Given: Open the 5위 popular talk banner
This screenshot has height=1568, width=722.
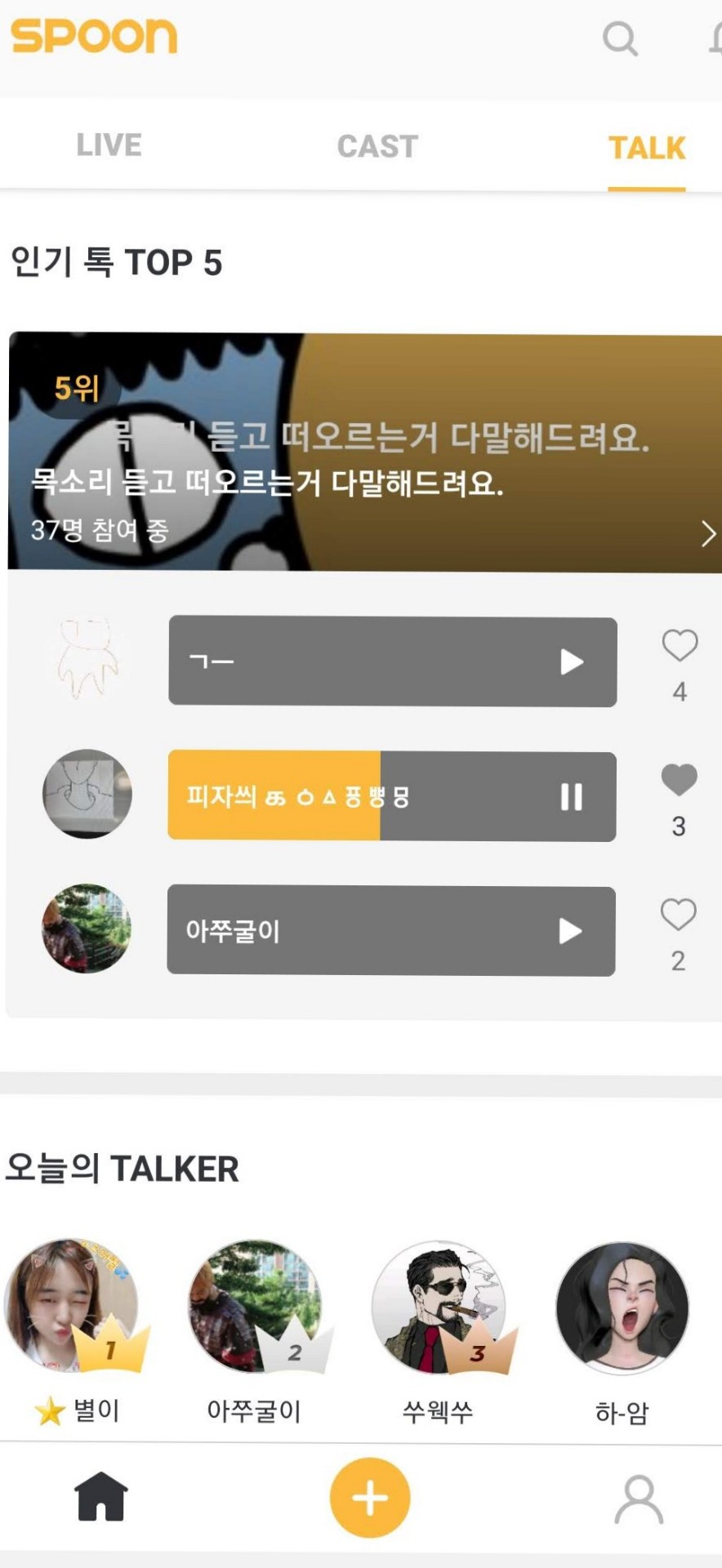Looking at the screenshot, I should 364,452.
